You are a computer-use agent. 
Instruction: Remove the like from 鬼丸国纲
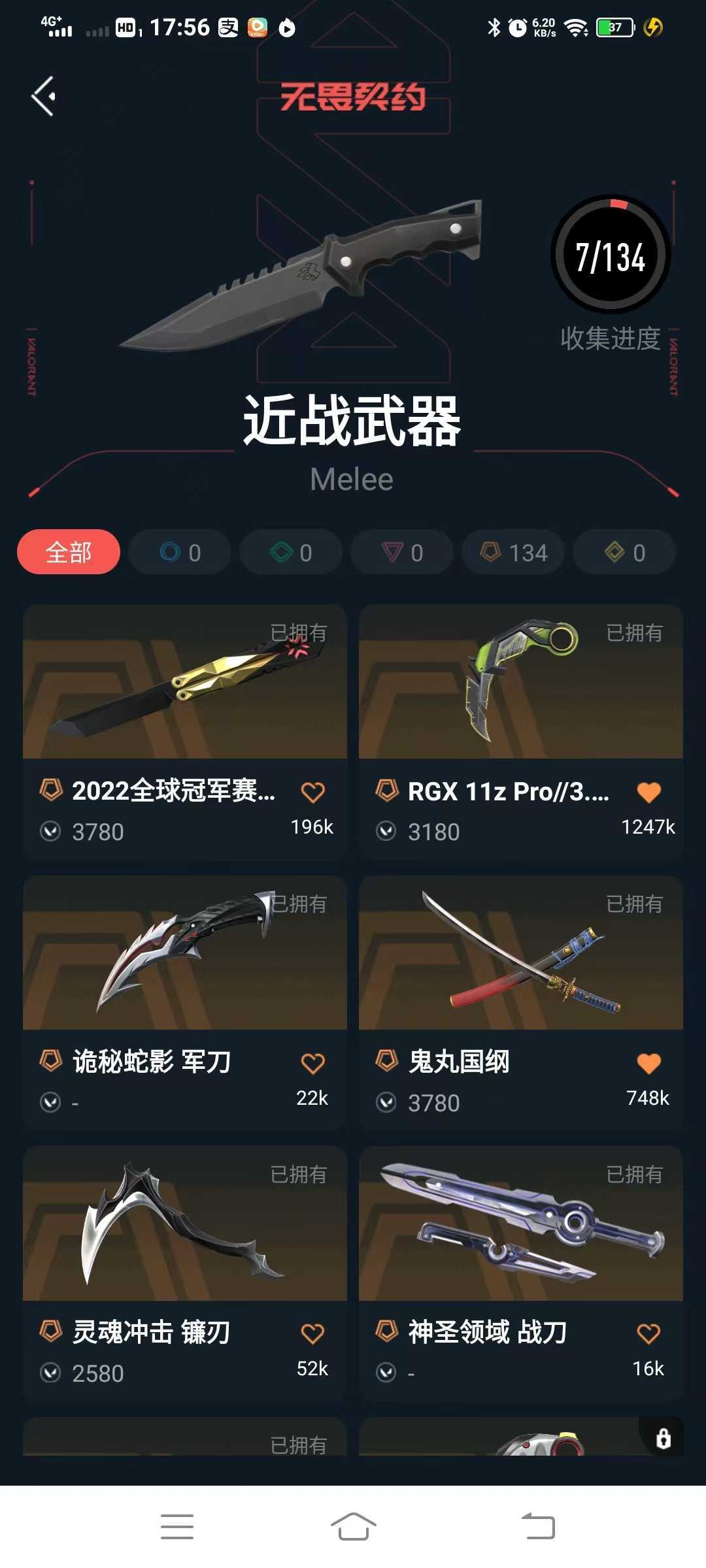click(648, 1064)
